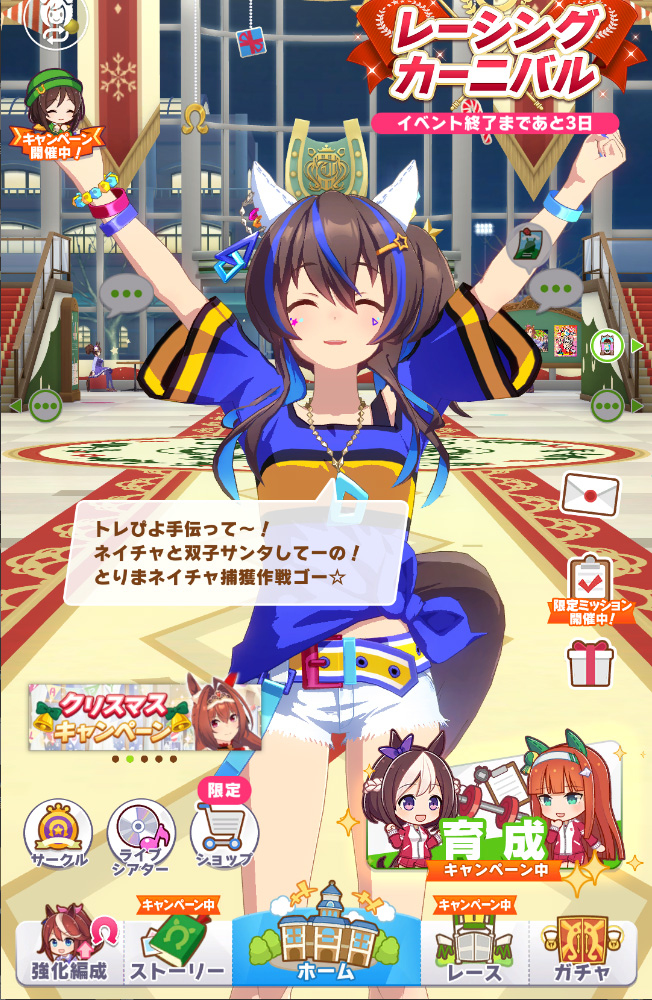Open the mail envelope icon
The width and height of the screenshot is (652, 1000).
(590, 495)
